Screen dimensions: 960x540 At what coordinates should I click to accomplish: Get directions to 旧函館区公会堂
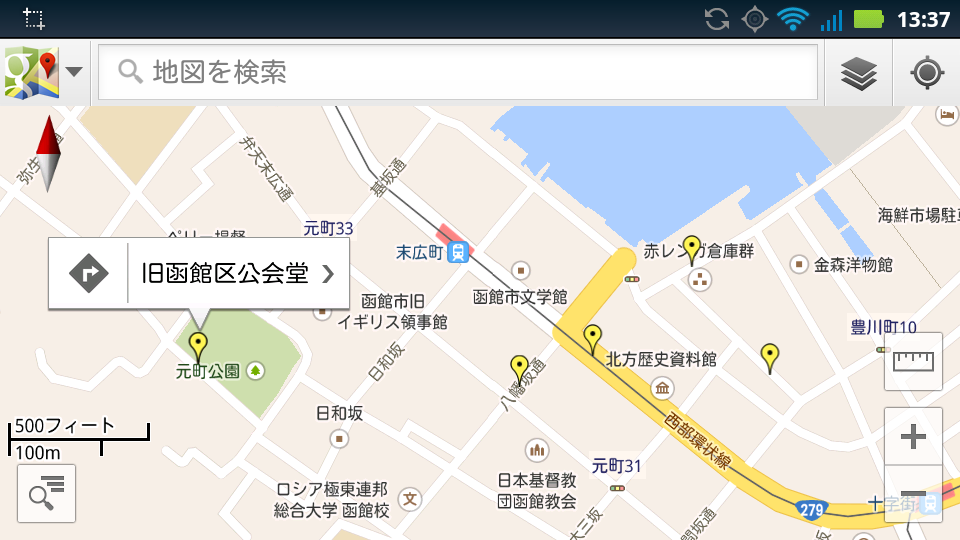[x=89, y=272]
